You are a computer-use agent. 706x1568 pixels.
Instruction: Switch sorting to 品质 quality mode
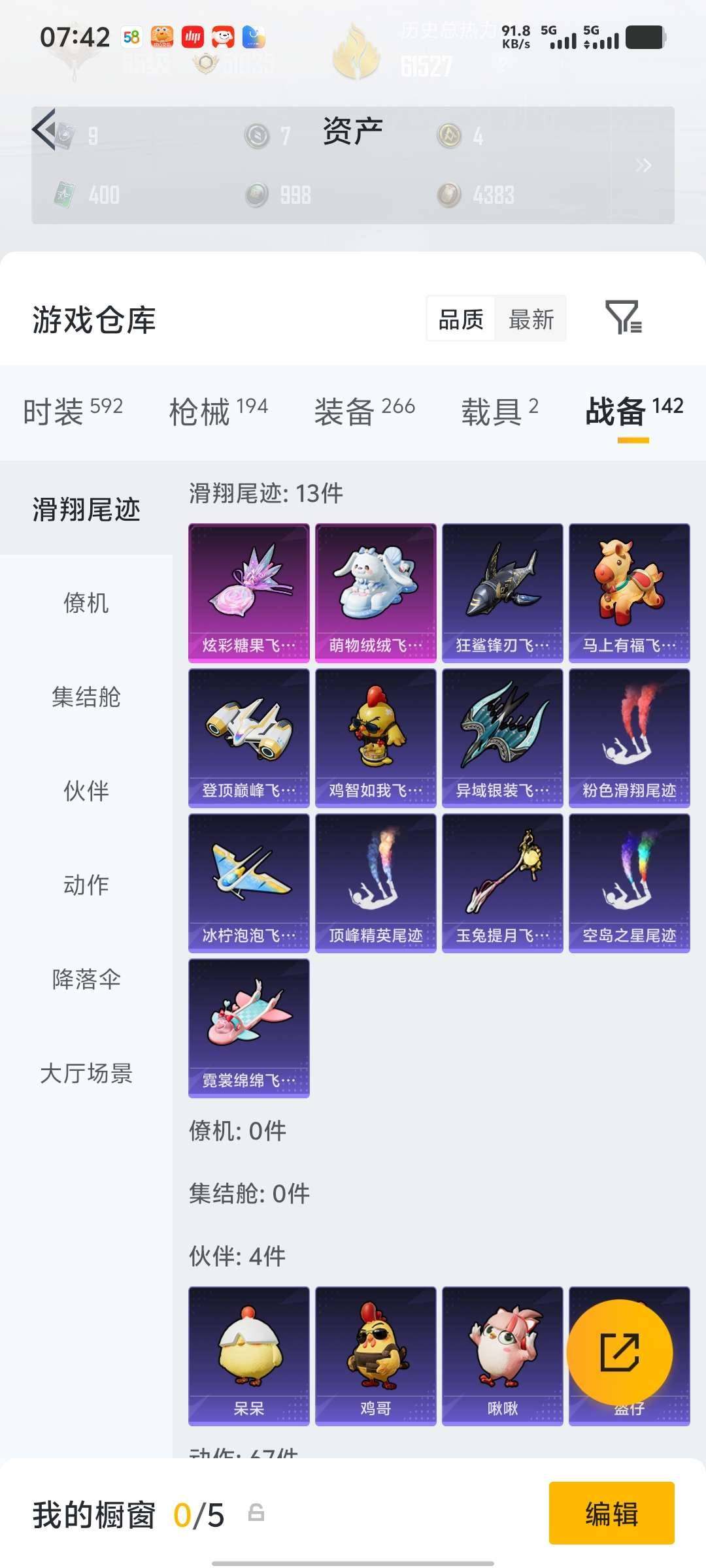[461, 318]
